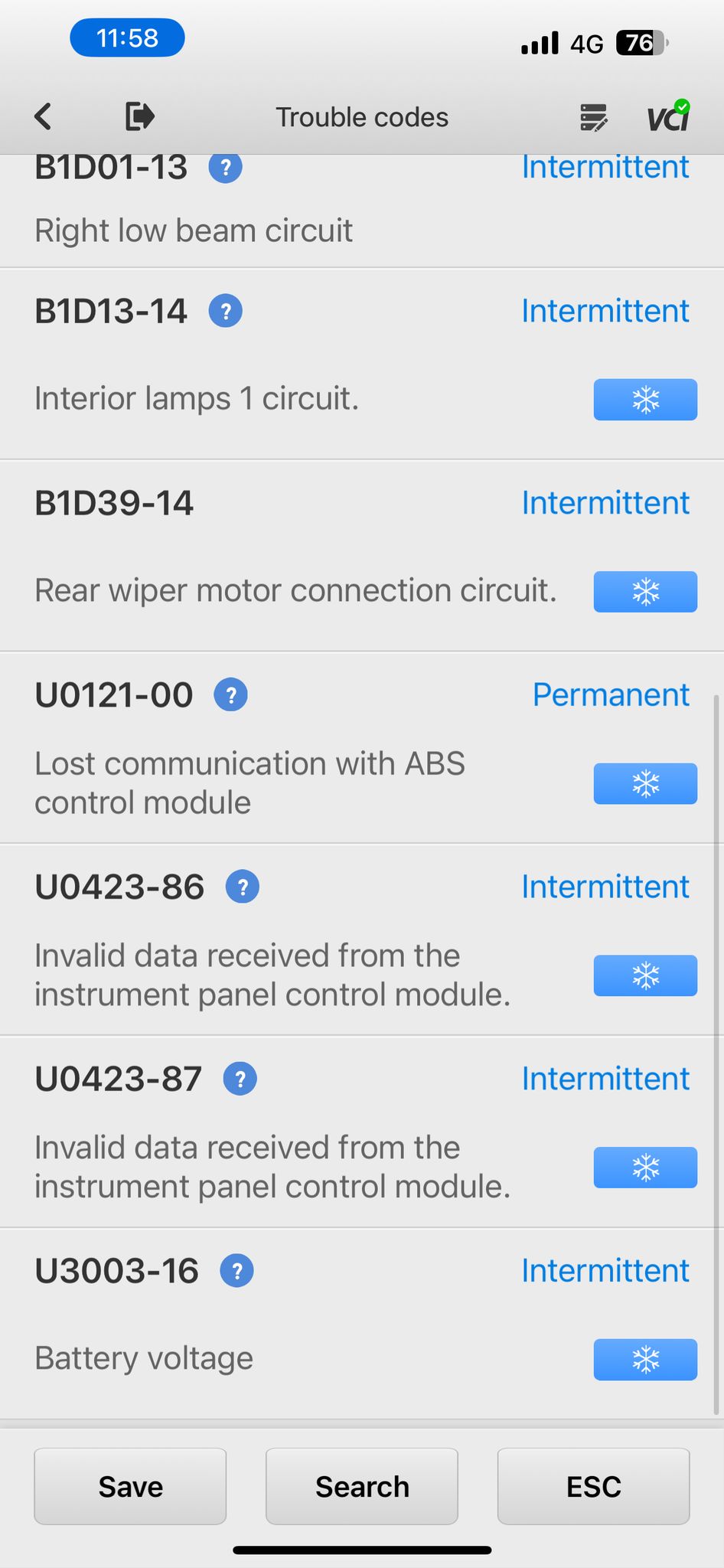Image resolution: width=724 pixels, height=1568 pixels.
Task: Open help for code B1D01-13
Action: coord(226,167)
